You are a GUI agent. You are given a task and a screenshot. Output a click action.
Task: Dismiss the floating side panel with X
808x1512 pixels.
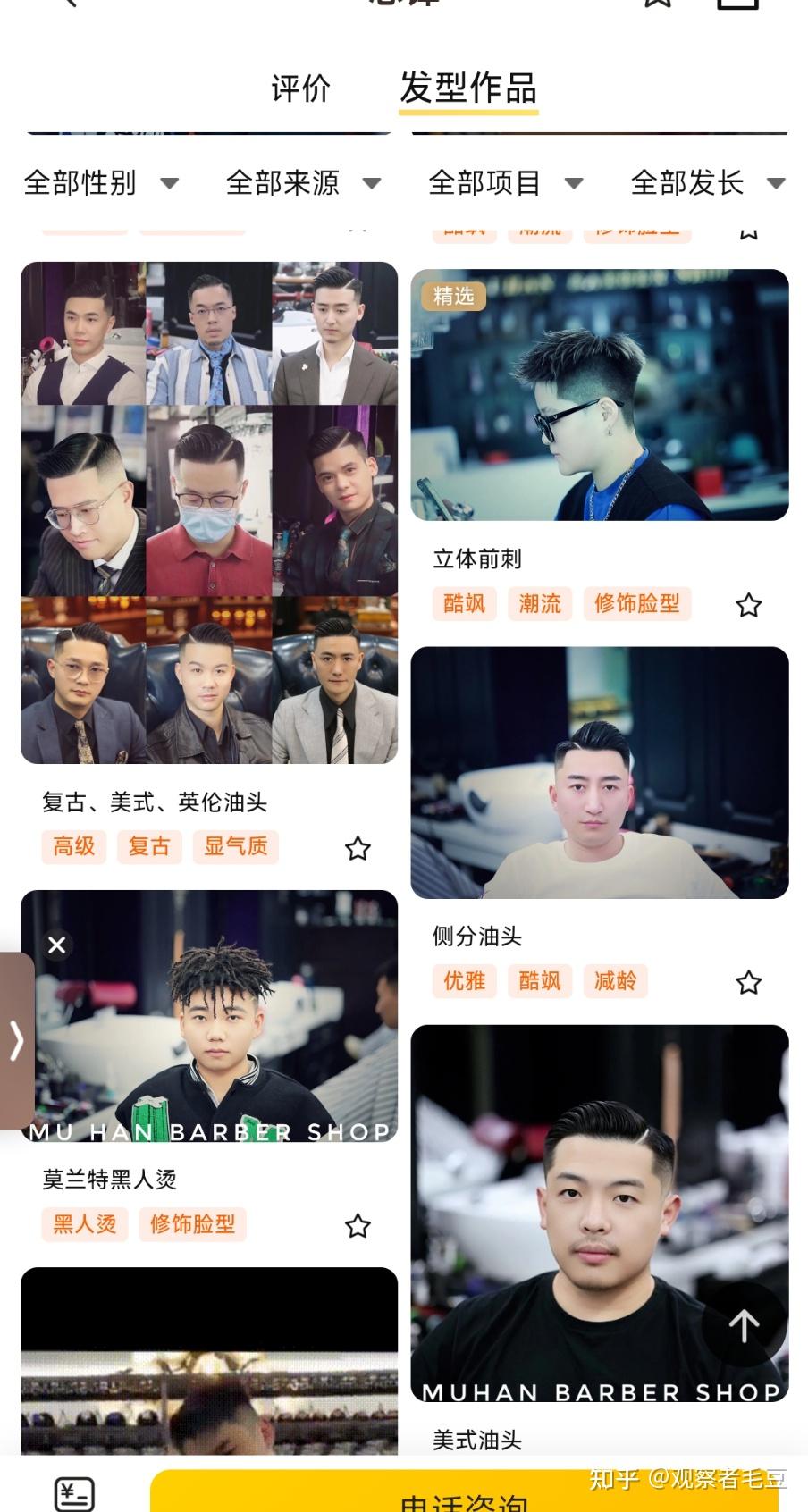56,945
